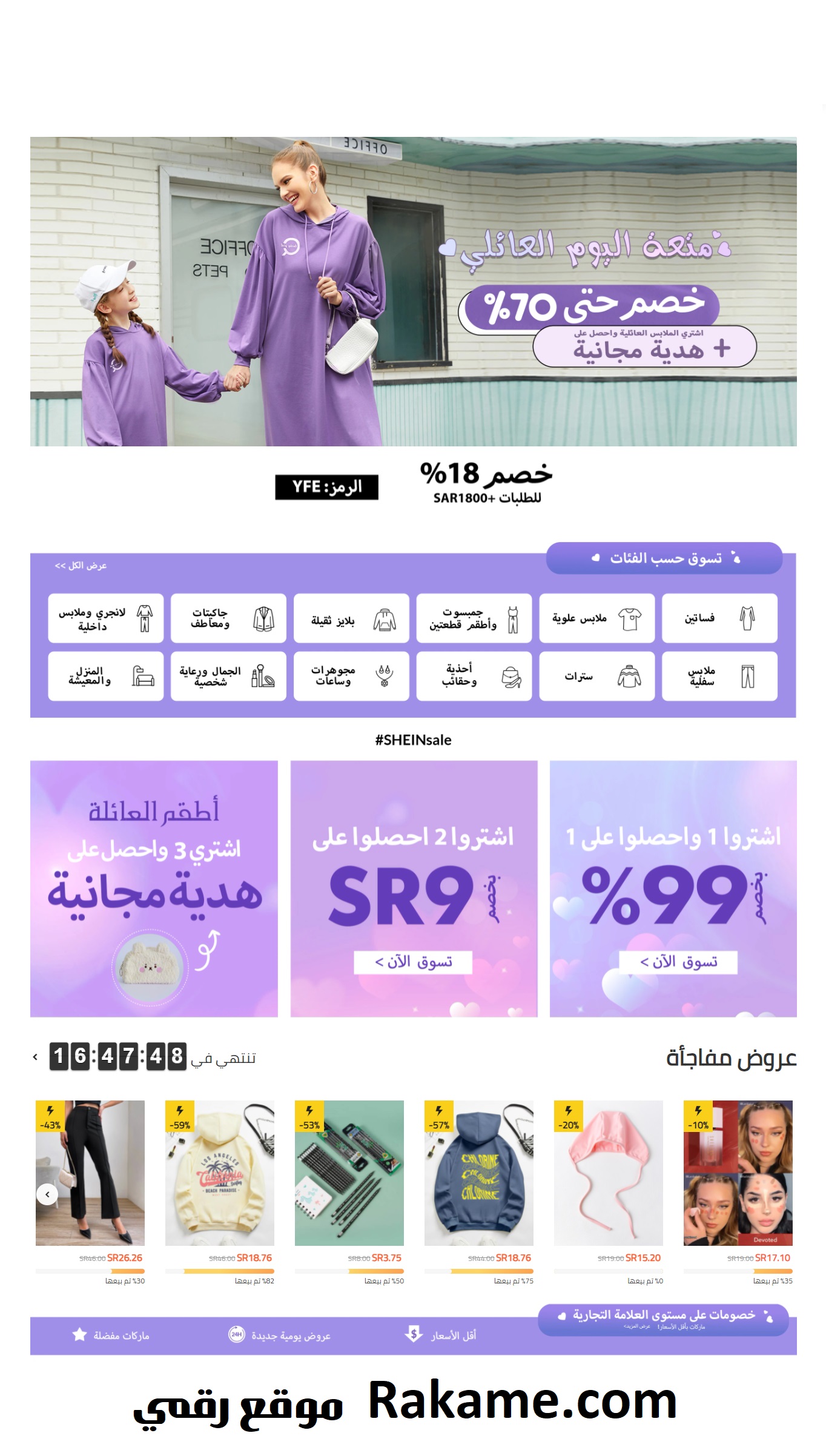Open المنزل والمعيشة (home and living) category

[106, 677]
